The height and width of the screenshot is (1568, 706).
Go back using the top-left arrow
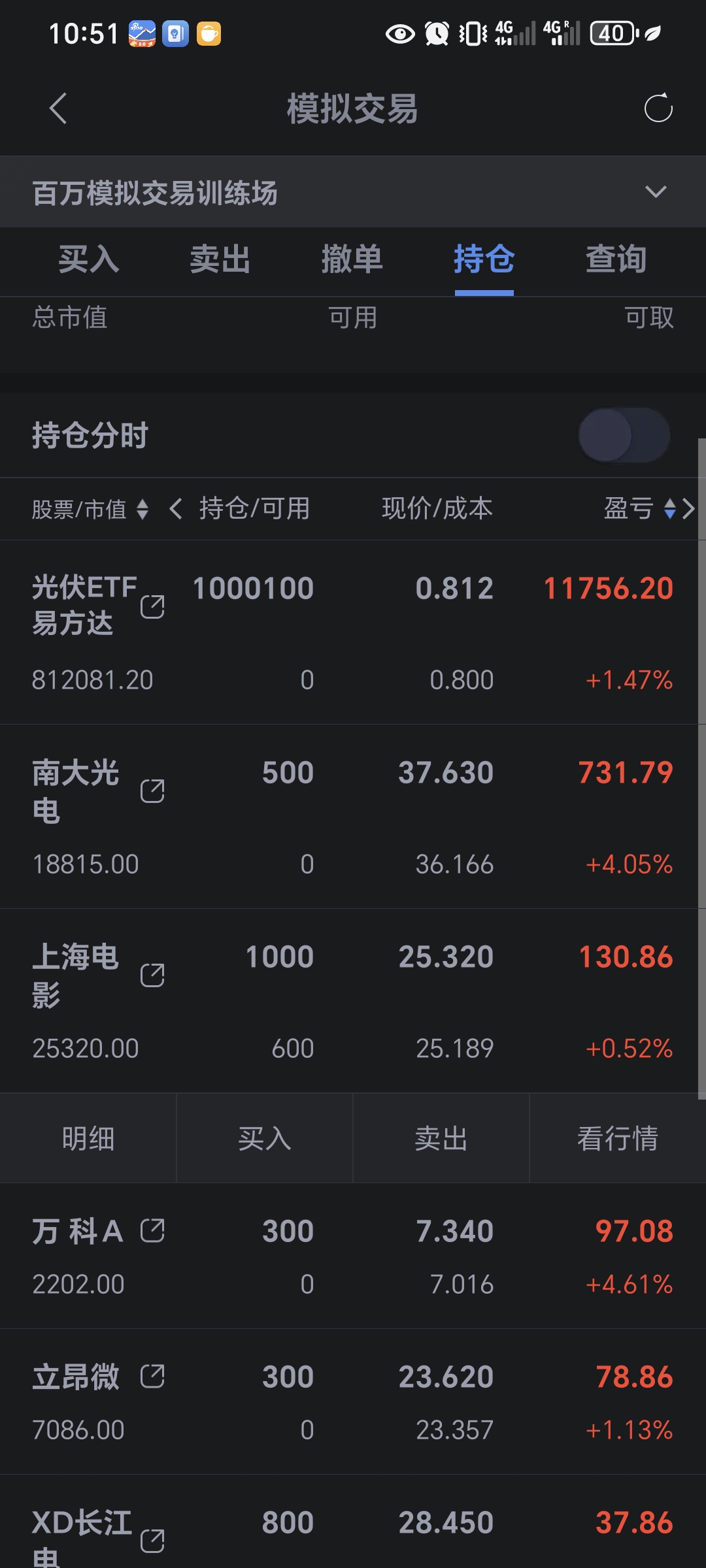[x=58, y=108]
